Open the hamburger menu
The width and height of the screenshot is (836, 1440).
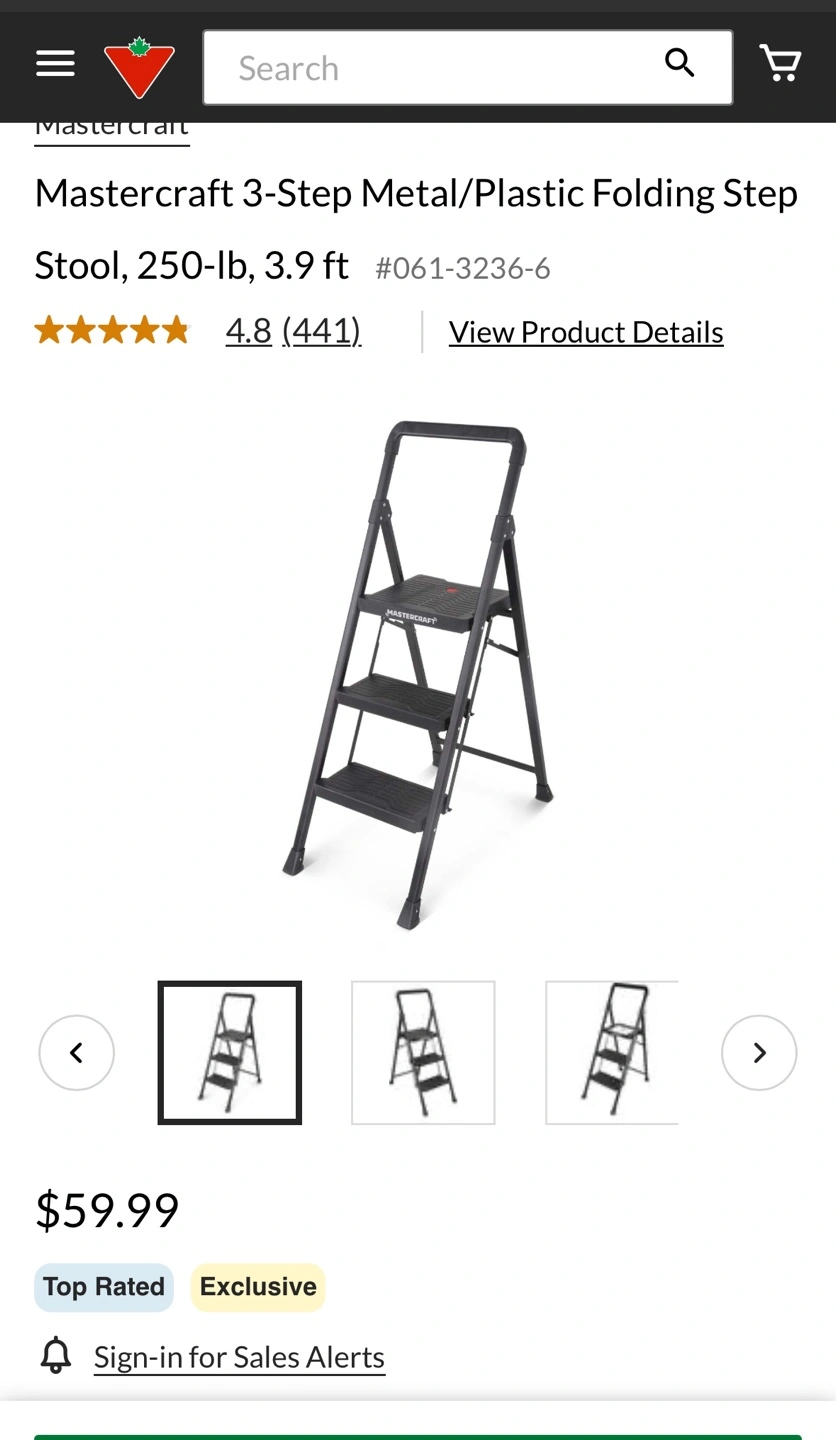click(x=55, y=65)
